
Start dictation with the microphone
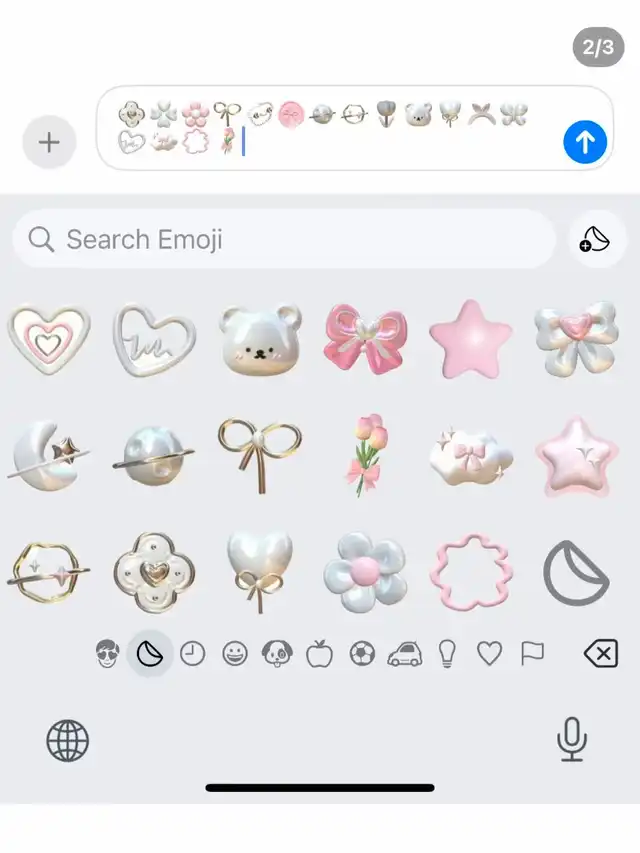coord(571,741)
